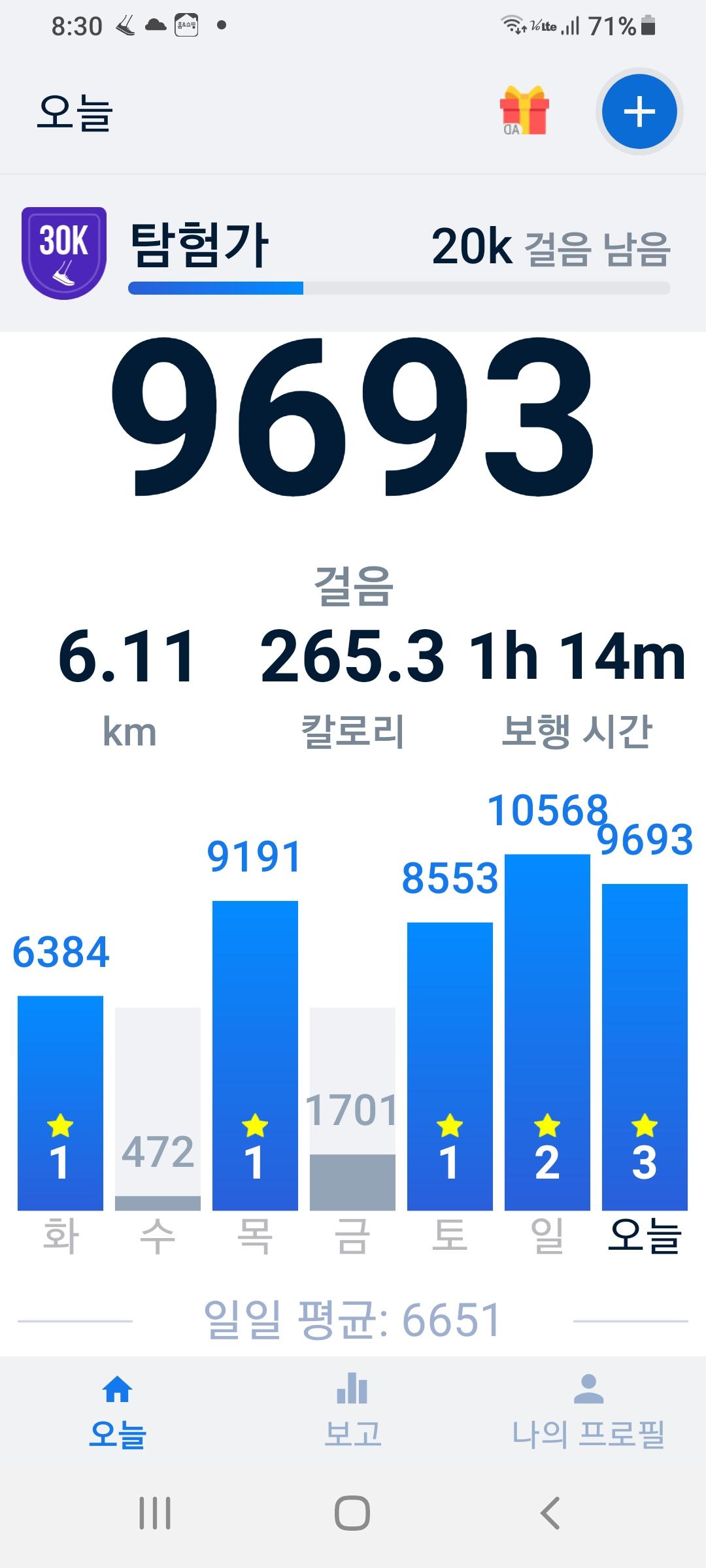Select the 오늘 tab in bottom navigation

pyautogui.click(x=118, y=1411)
